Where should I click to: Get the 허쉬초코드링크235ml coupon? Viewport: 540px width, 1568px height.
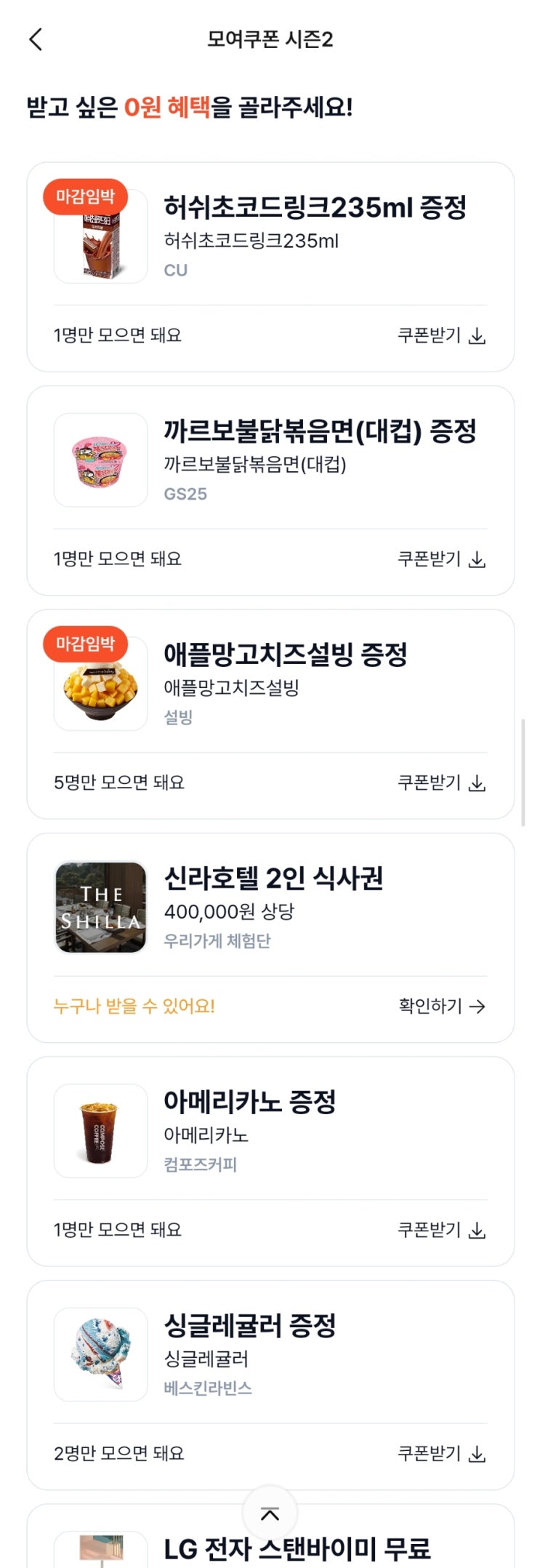pyautogui.click(x=441, y=336)
